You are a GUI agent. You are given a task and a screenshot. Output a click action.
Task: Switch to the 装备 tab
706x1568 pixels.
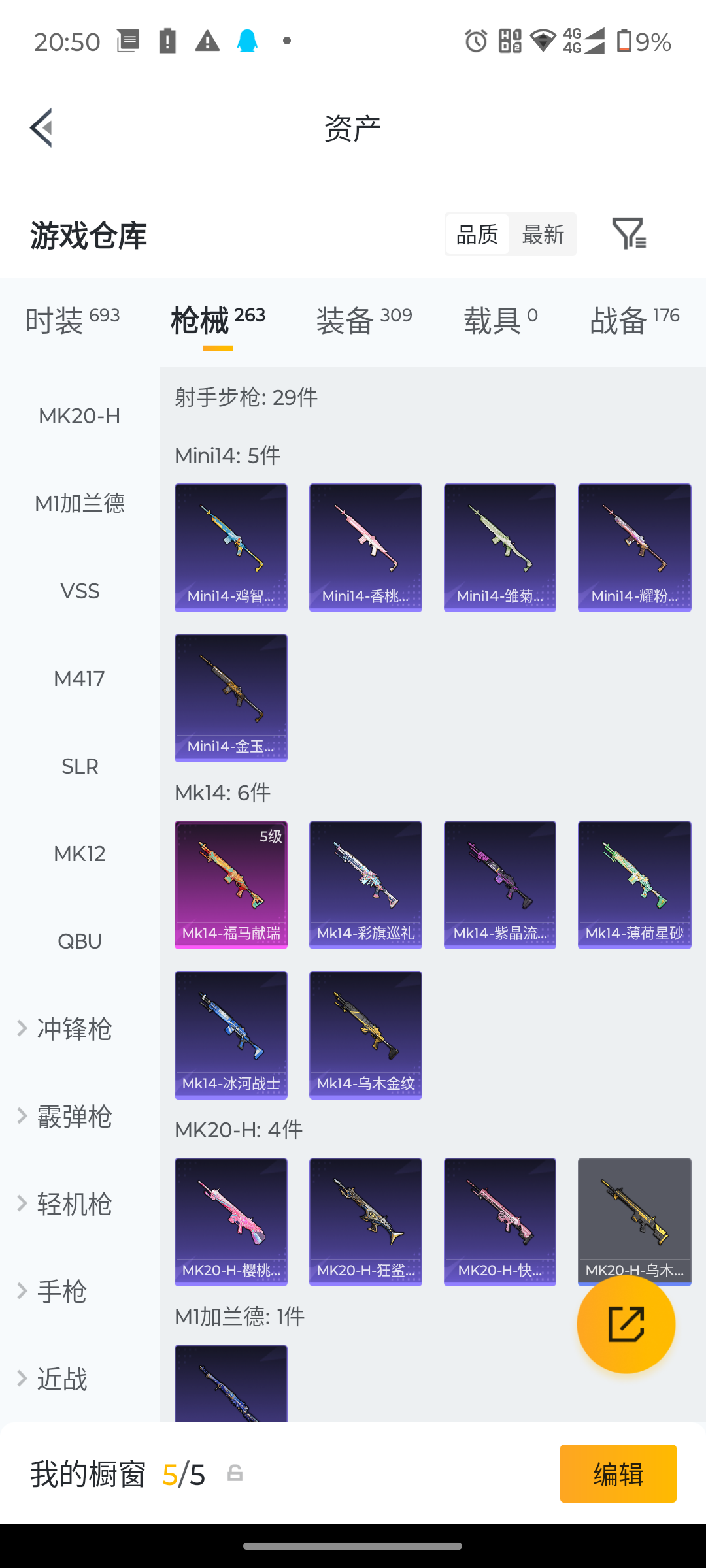(364, 320)
